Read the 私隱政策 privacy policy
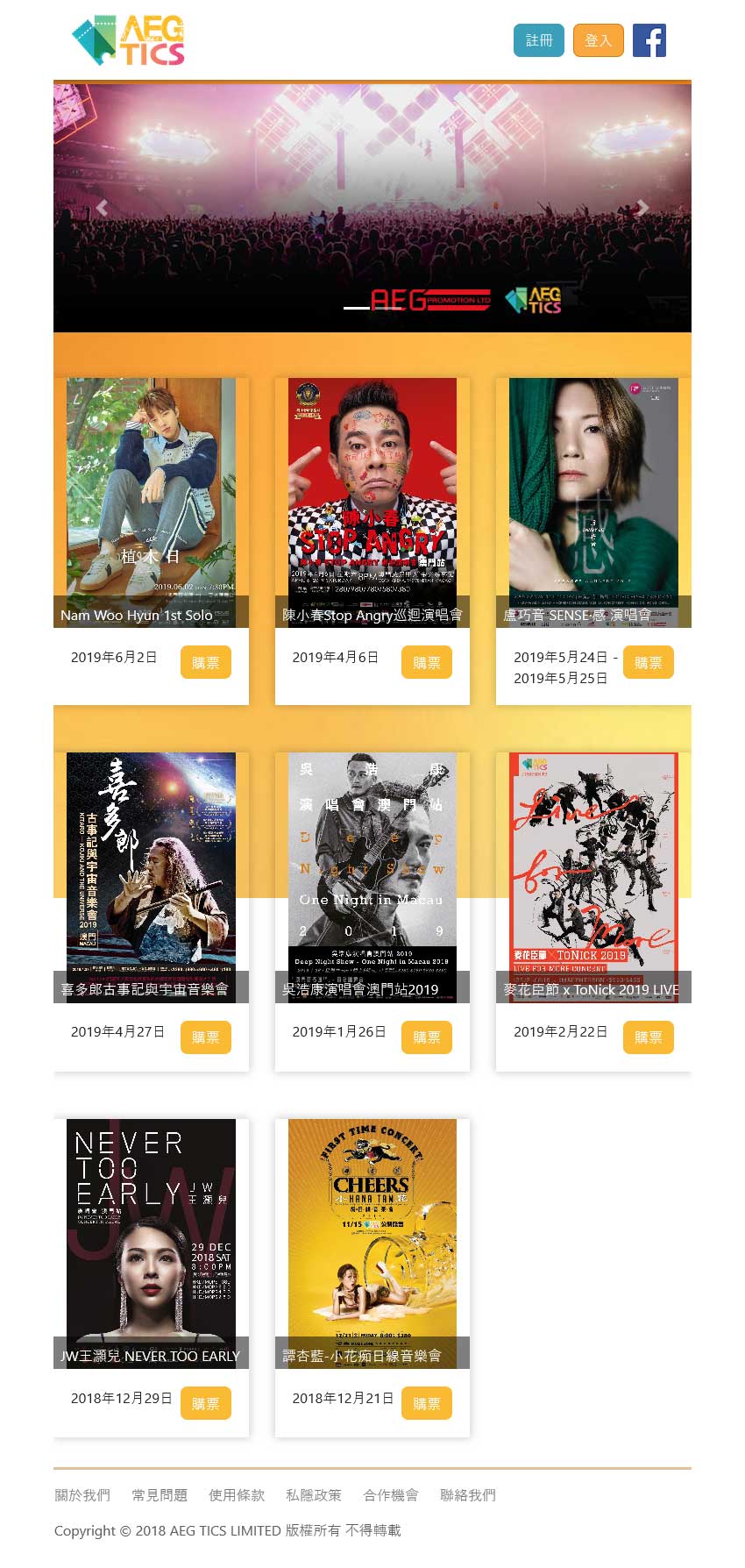 point(313,1495)
